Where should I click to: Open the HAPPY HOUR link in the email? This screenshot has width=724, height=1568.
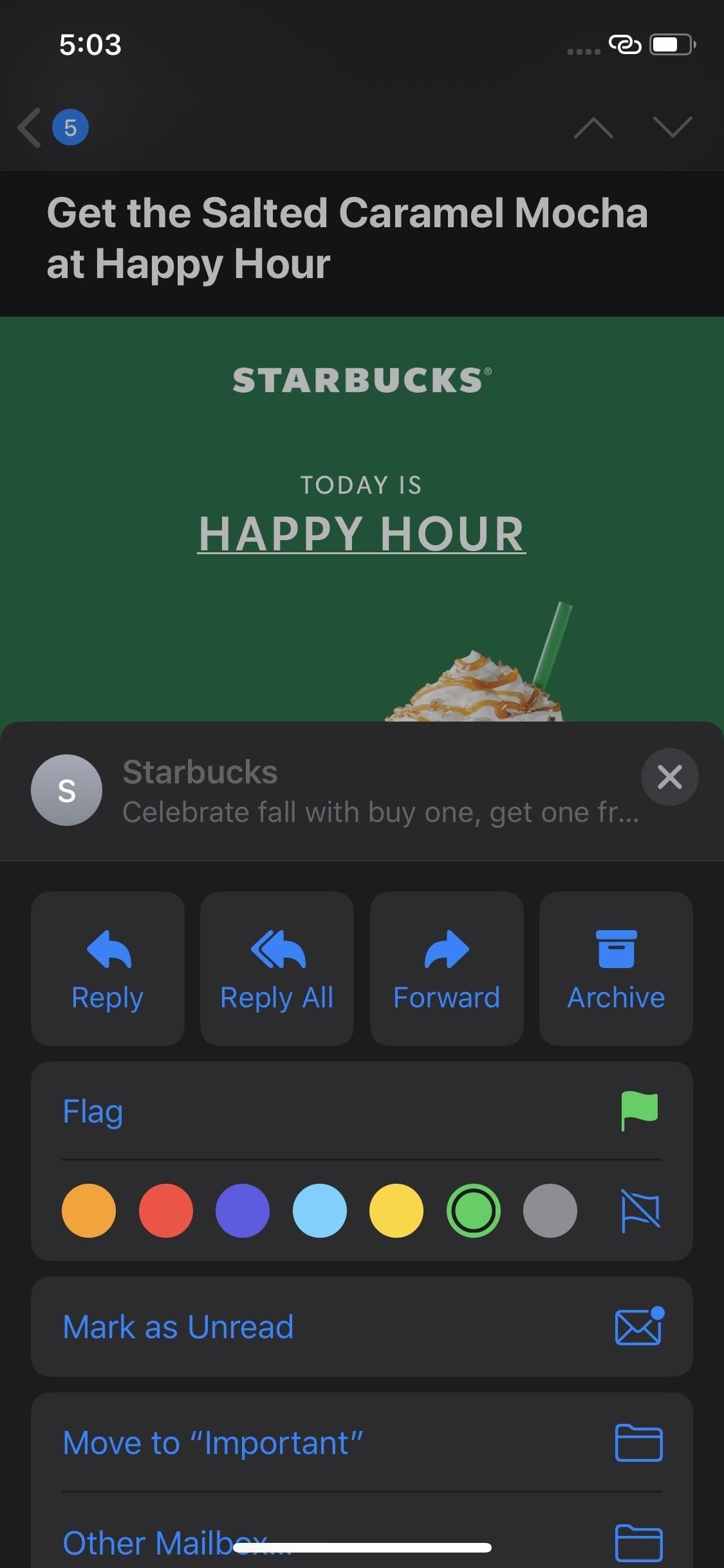click(362, 532)
